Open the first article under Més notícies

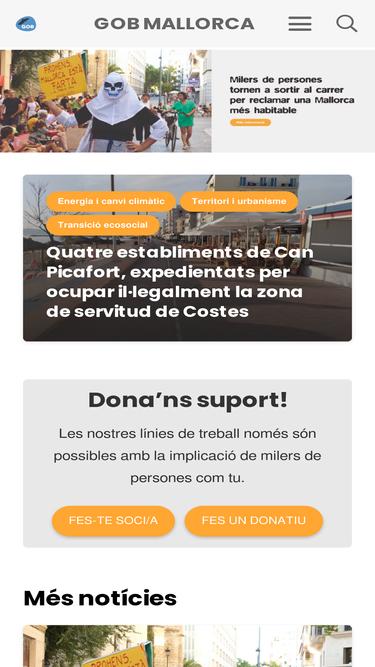point(188,646)
